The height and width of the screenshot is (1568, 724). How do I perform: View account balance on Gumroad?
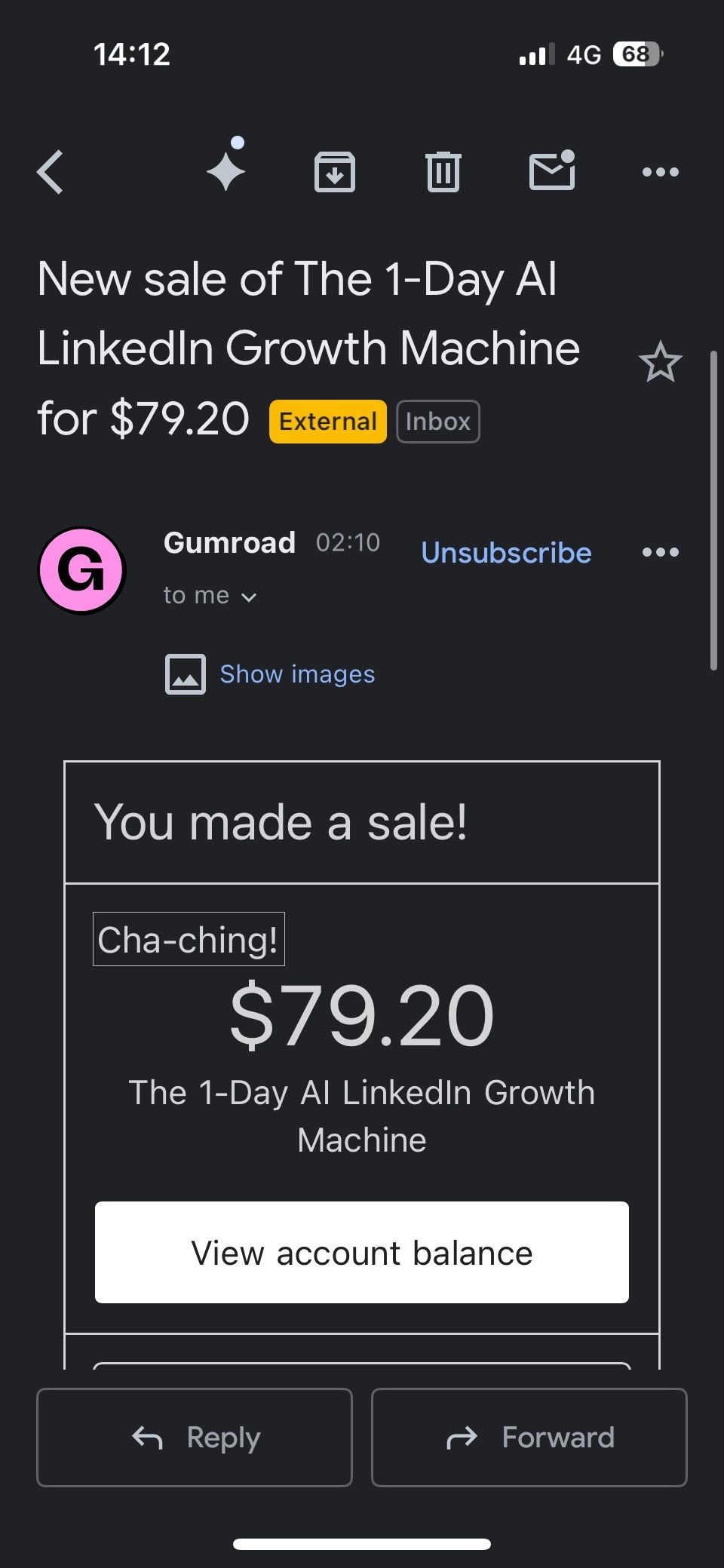tap(362, 1252)
